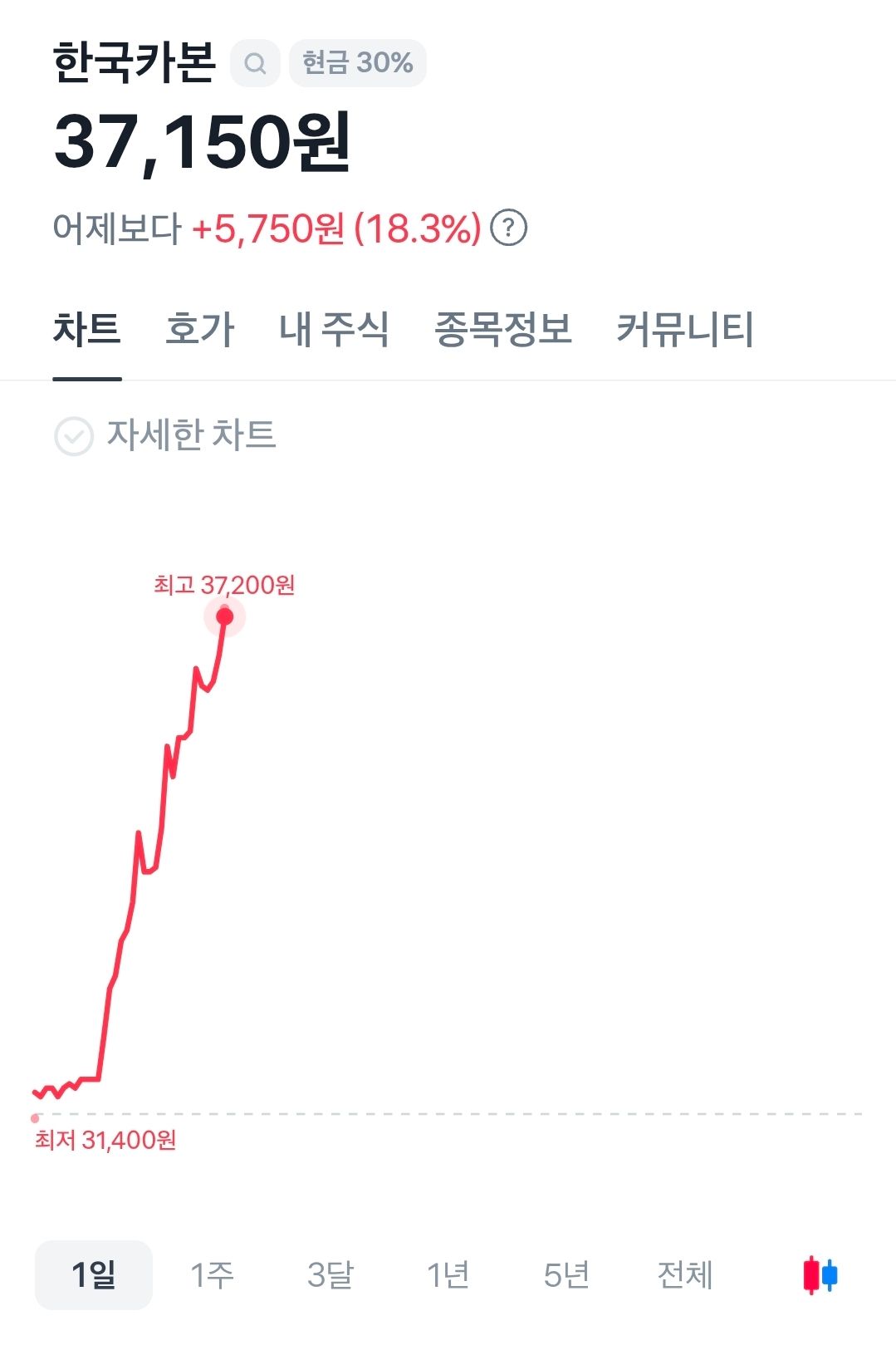Switch to the 호가 tab

[201, 329]
